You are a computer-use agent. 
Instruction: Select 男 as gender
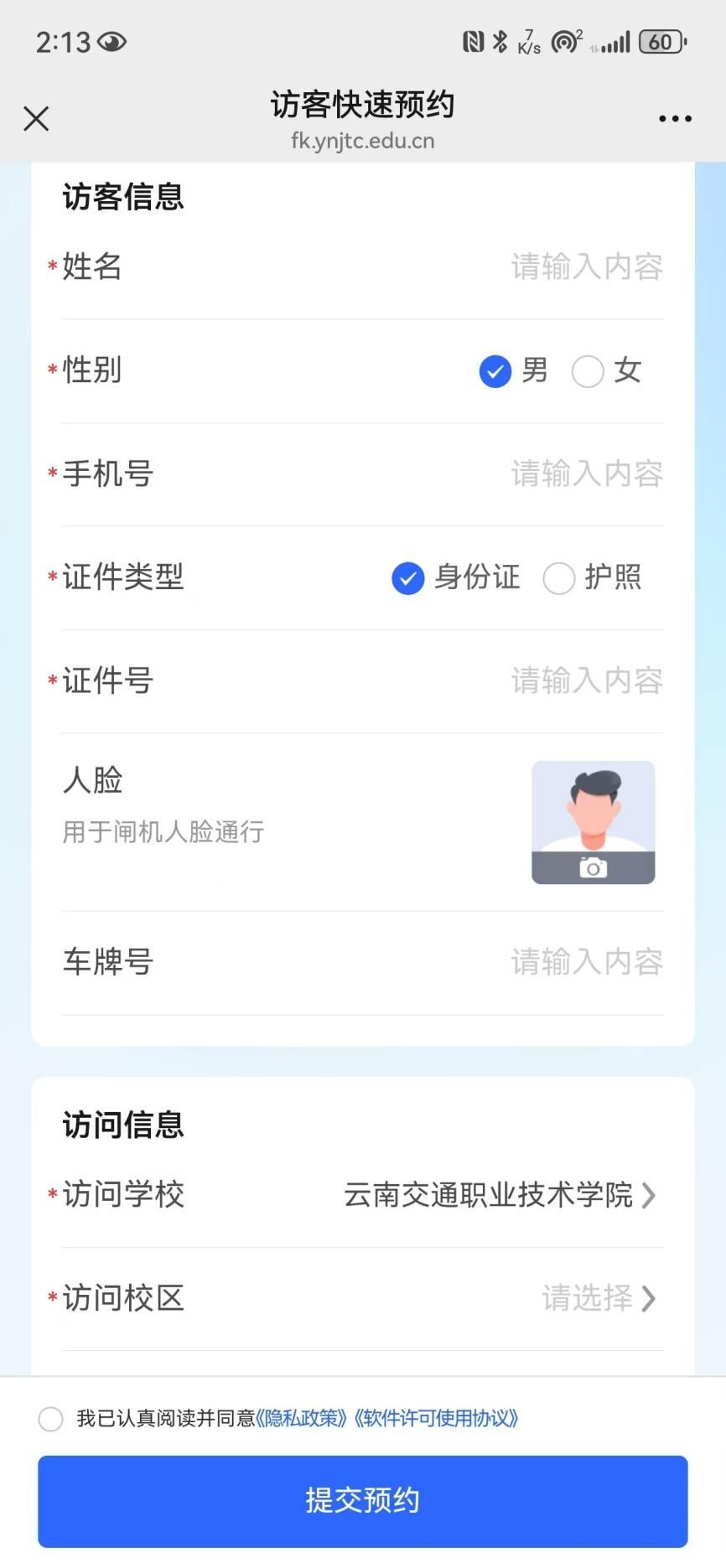click(x=495, y=371)
